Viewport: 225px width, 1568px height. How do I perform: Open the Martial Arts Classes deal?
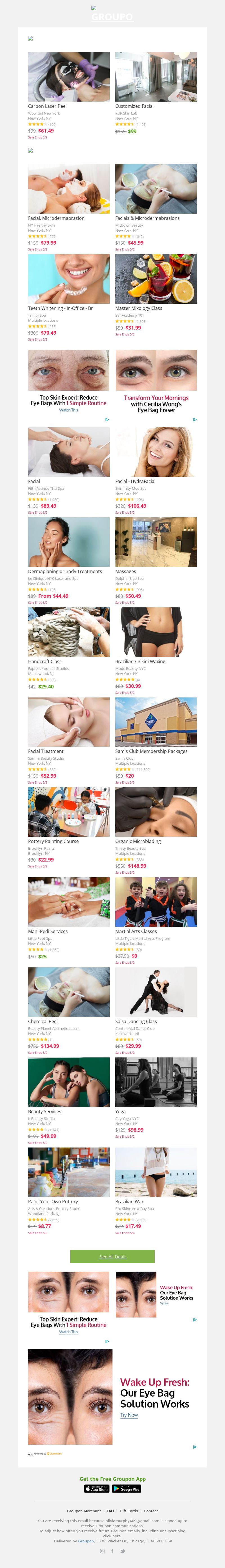click(156, 902)
